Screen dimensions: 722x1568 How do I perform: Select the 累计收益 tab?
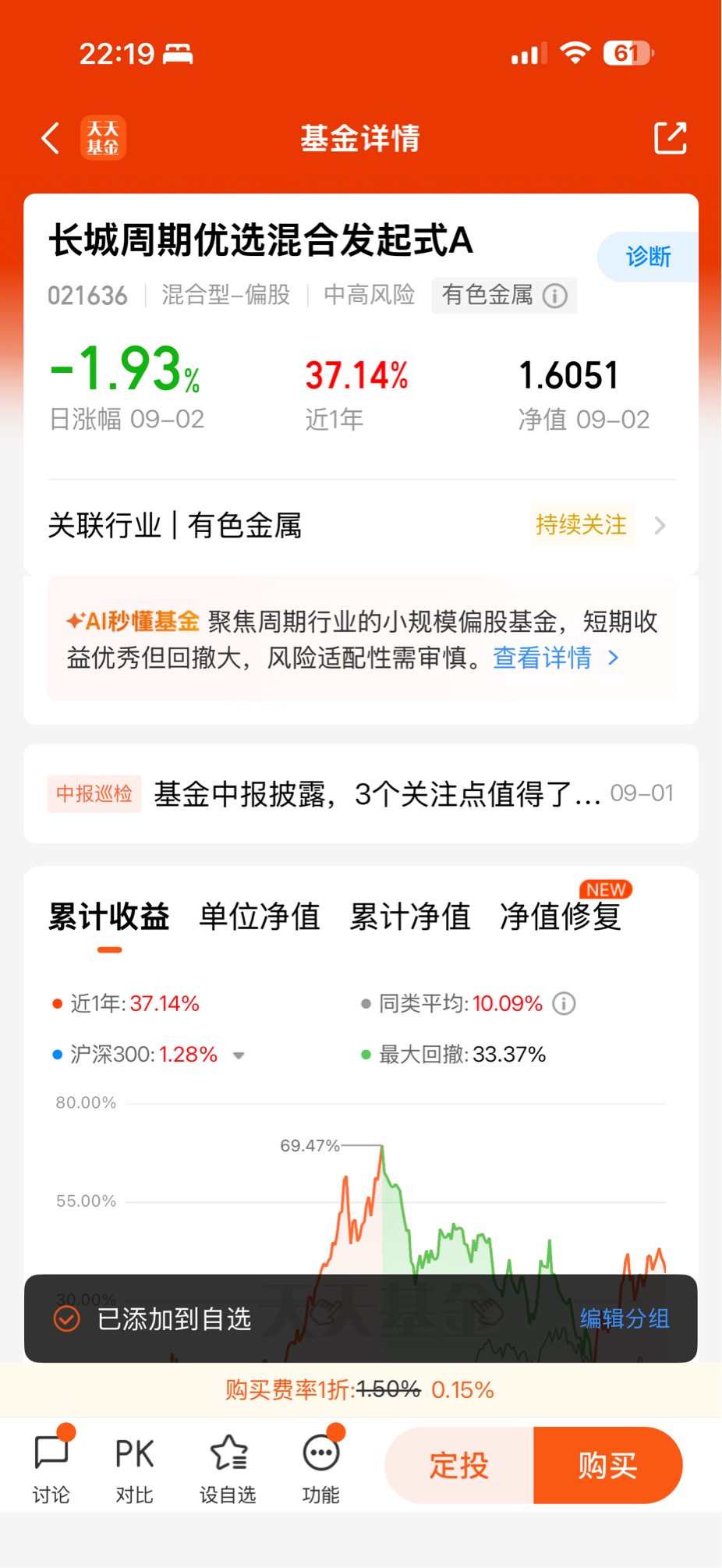click(x=109, y=917)
